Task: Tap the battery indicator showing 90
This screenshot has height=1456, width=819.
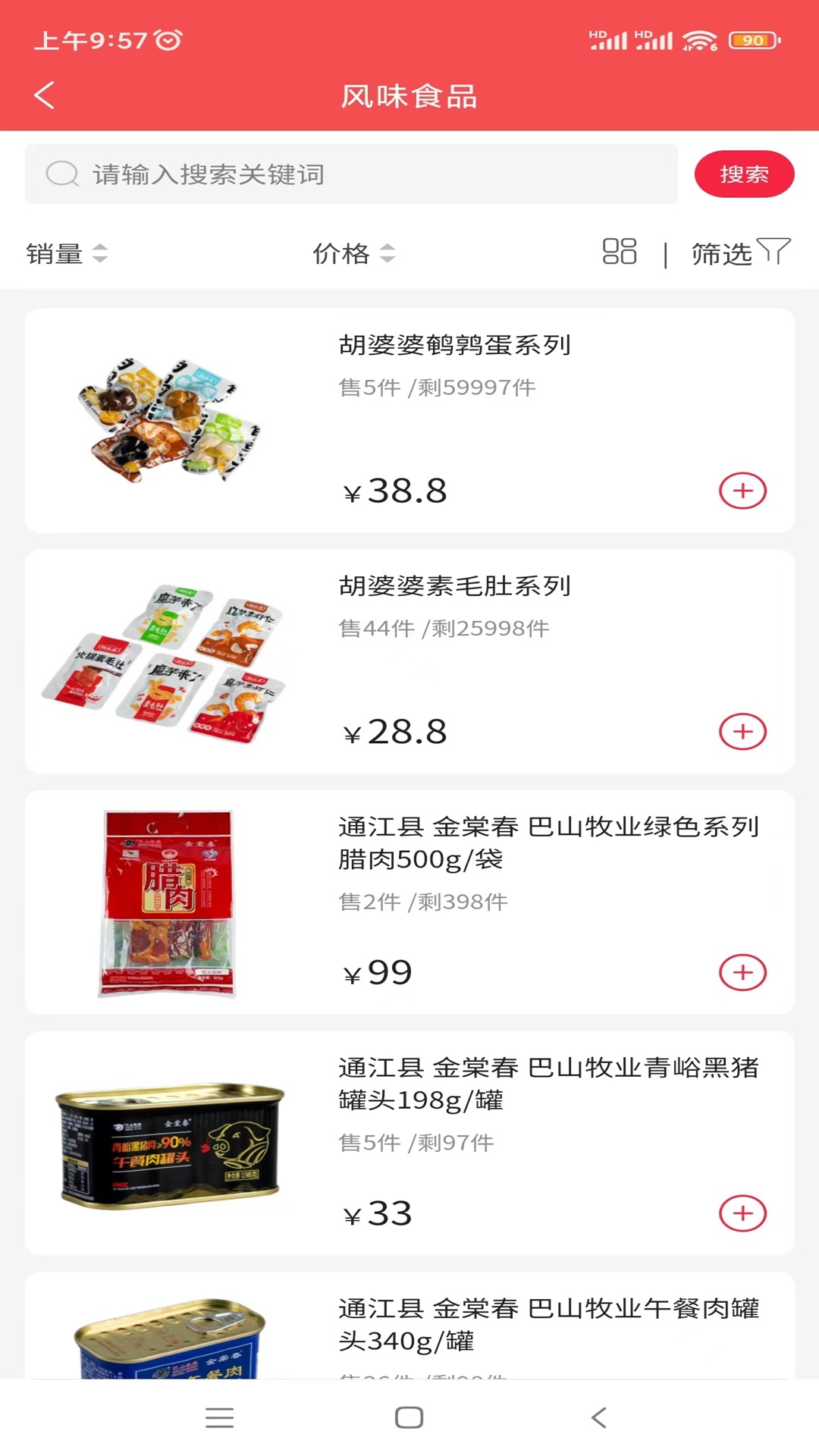Action: pos(752,39)
